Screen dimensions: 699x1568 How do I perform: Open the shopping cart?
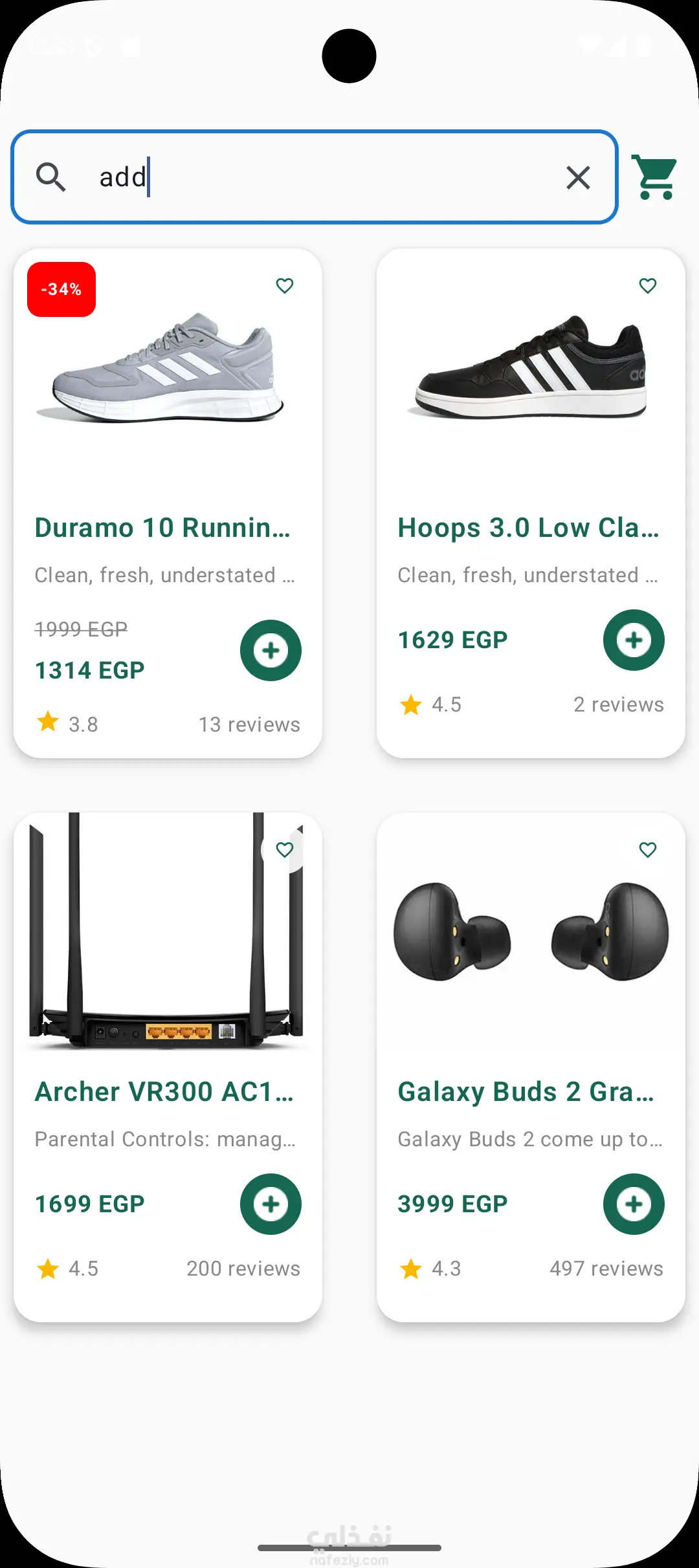click(655, 177)
